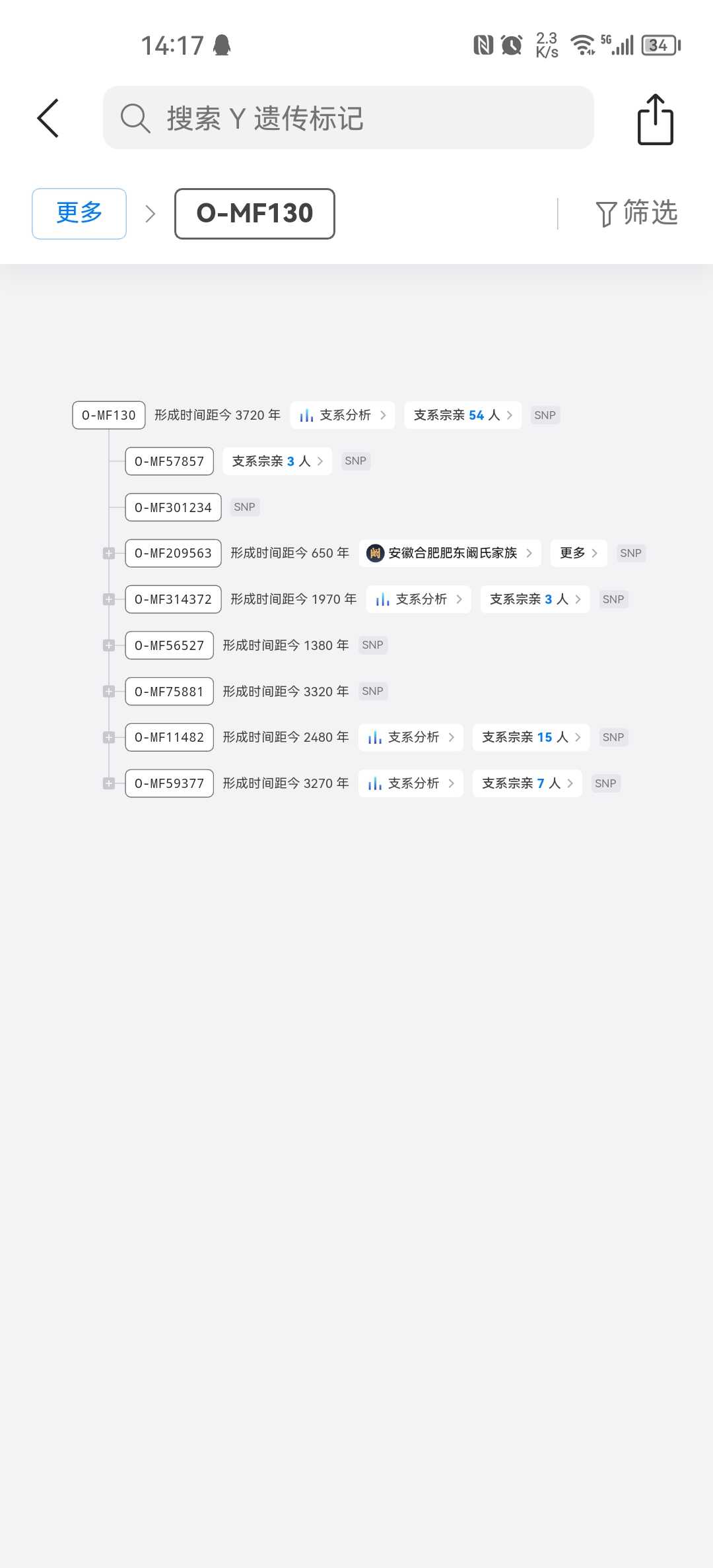This screenshot has width=713, height=1568.
Task: Tap 更多 next to O-MF209563
Action: pyautogui.click(x=579, y=553)
